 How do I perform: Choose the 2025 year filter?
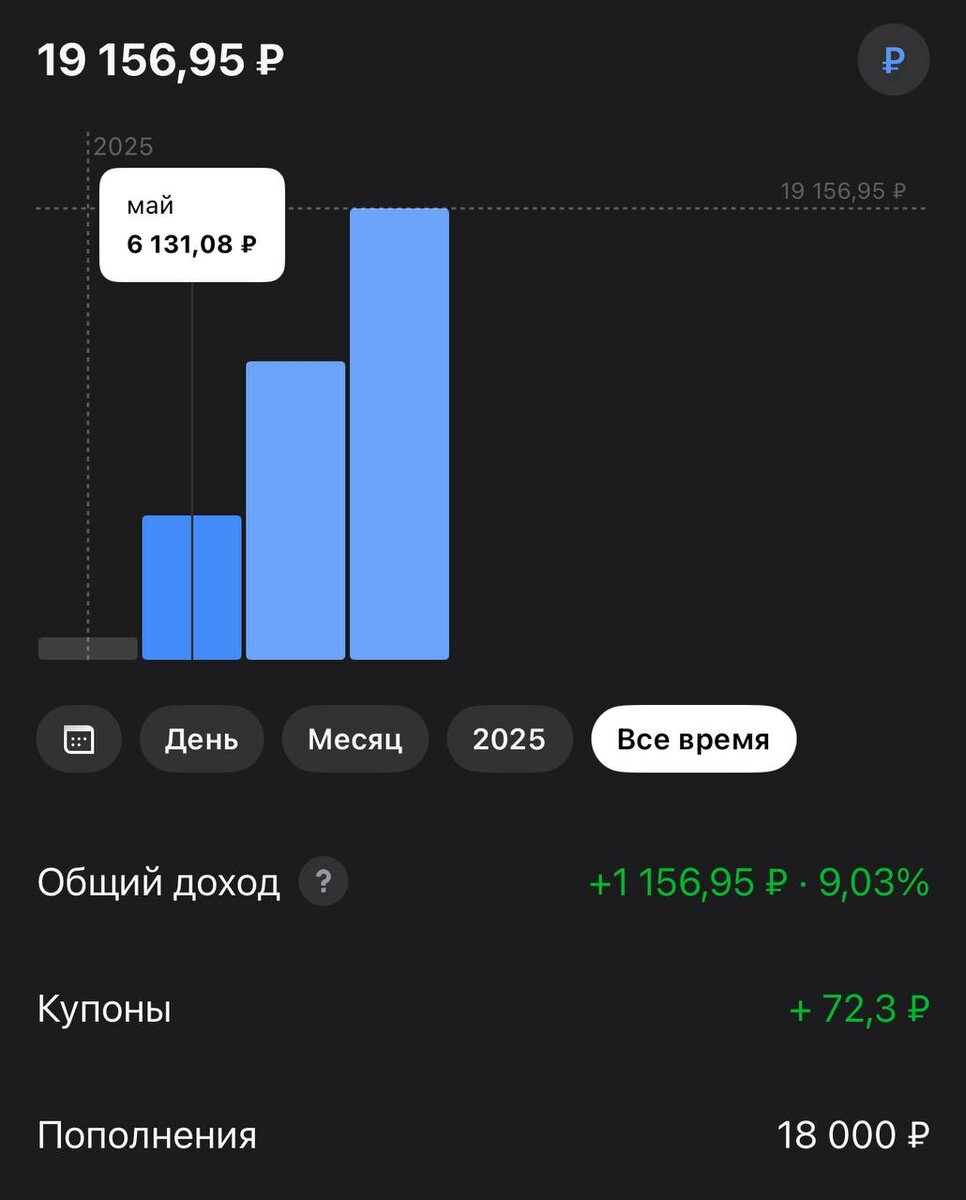click(x=509, y=739)
